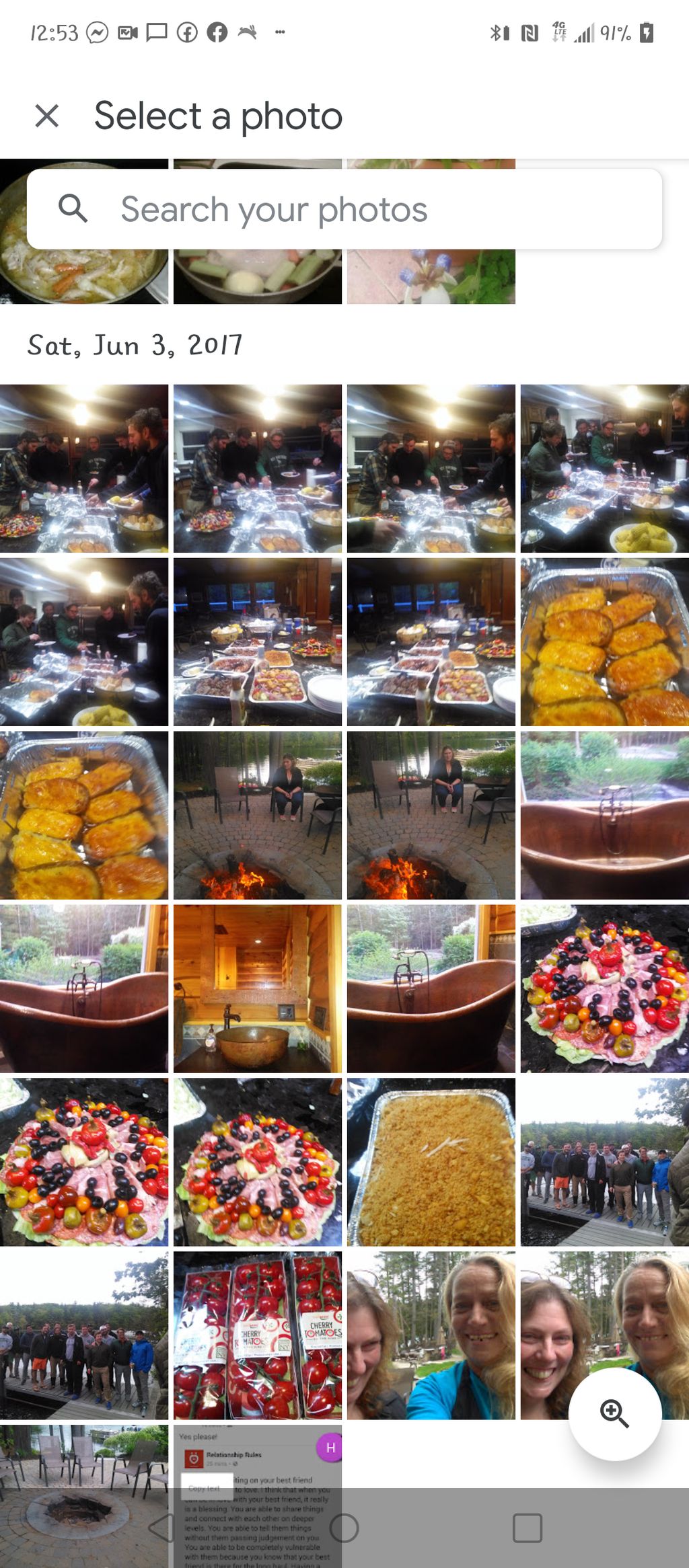Tap the zoom magnifier floating button
Image resolution: width=689 pixels, height=1568 pixels.
coord(614,1413)
